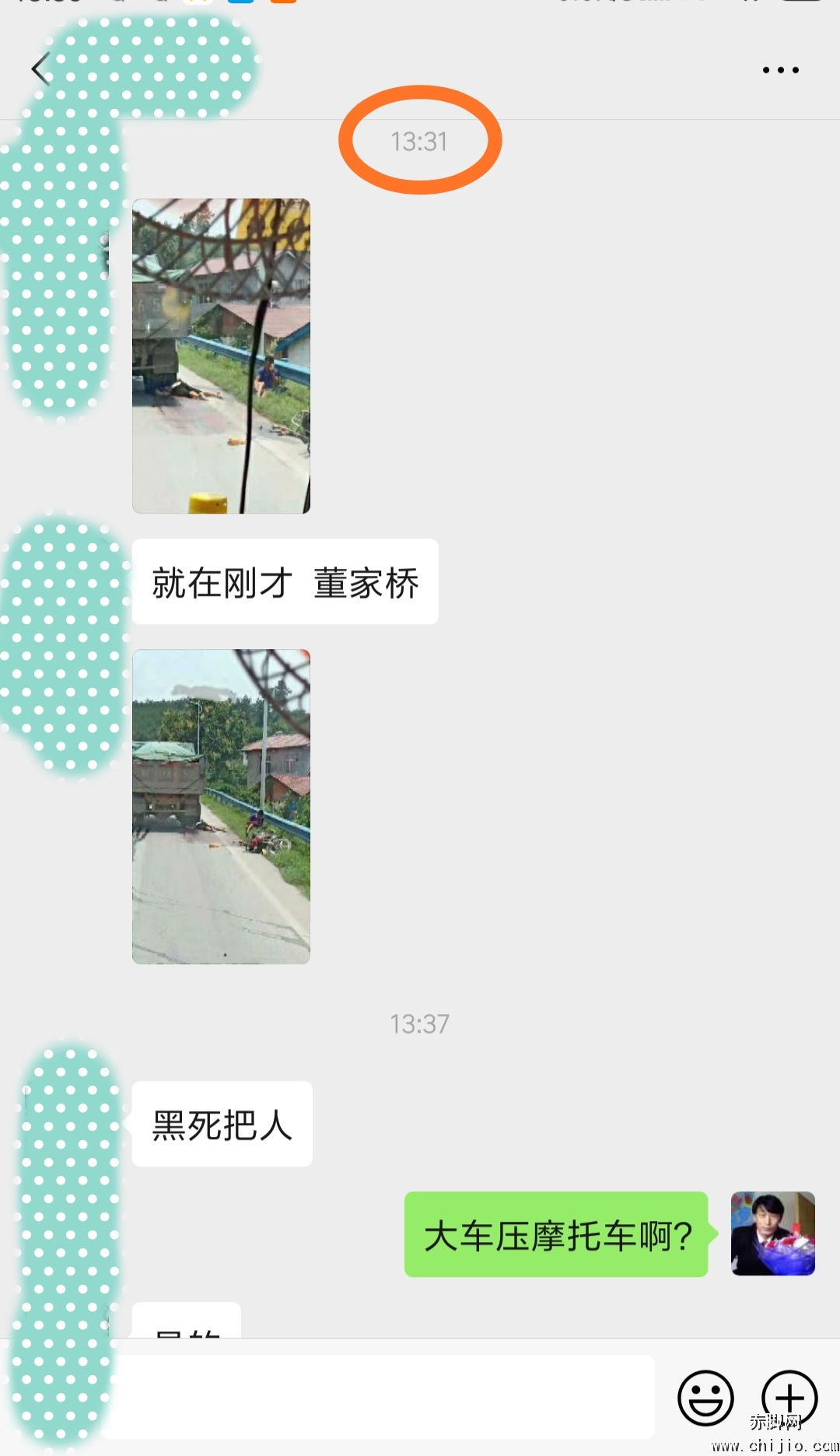Tap the 13:37 timestamp divider
Image resolution: width=840 pixels, height=1456 pixels.
[x=420, y=1025]
